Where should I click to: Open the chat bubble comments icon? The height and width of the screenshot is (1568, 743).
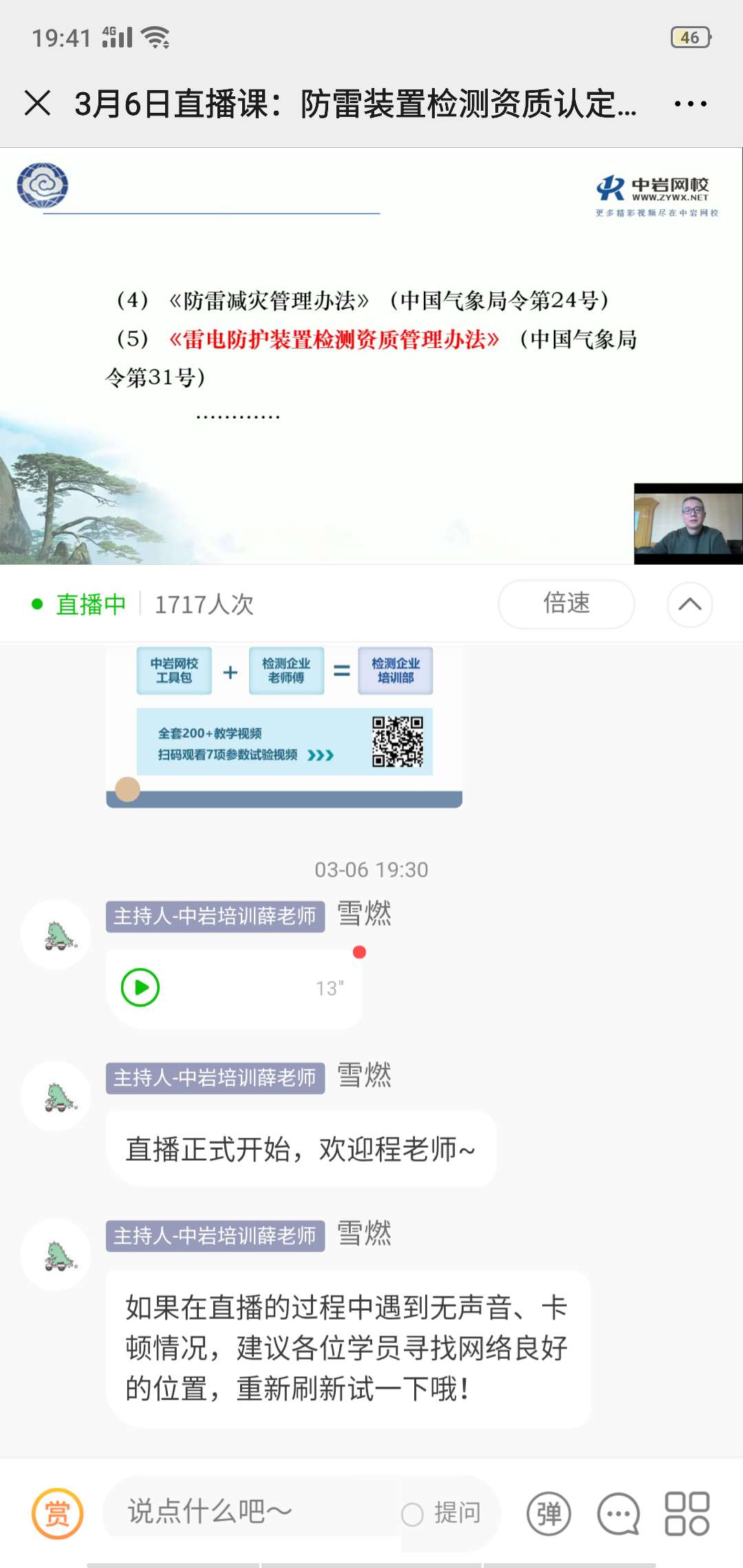(x=618, y=1513)
